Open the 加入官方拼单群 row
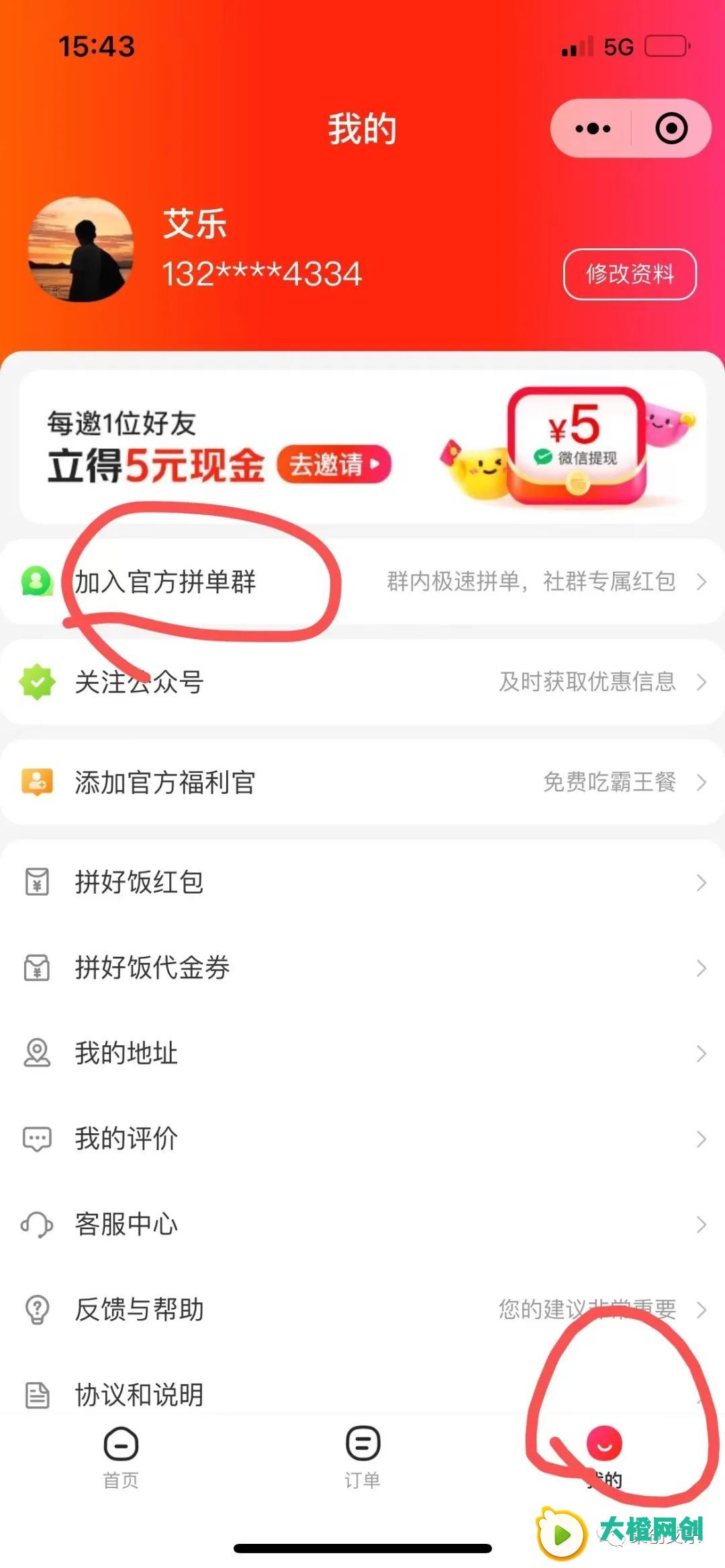 click(x=362, y=581)
